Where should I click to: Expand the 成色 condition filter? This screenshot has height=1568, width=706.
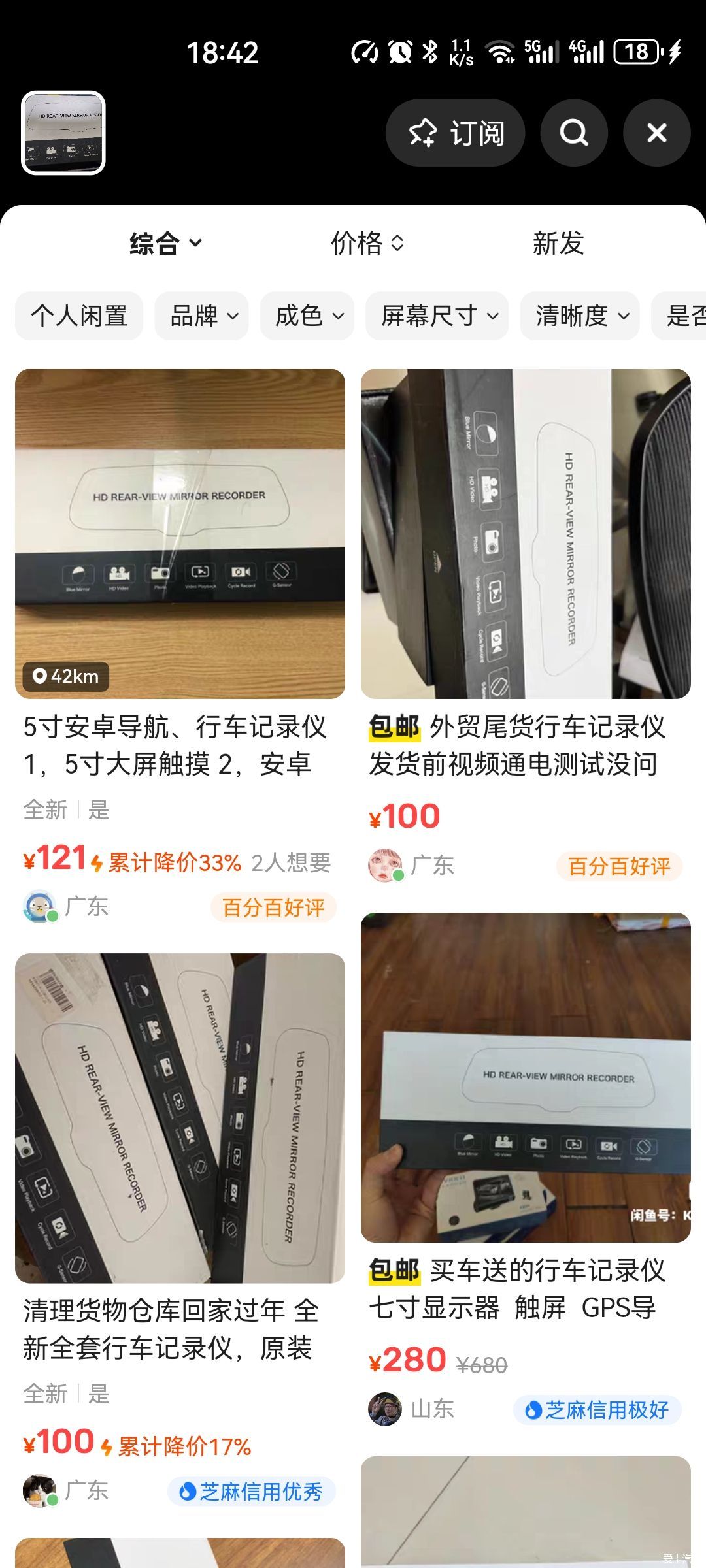pos(307,316)
